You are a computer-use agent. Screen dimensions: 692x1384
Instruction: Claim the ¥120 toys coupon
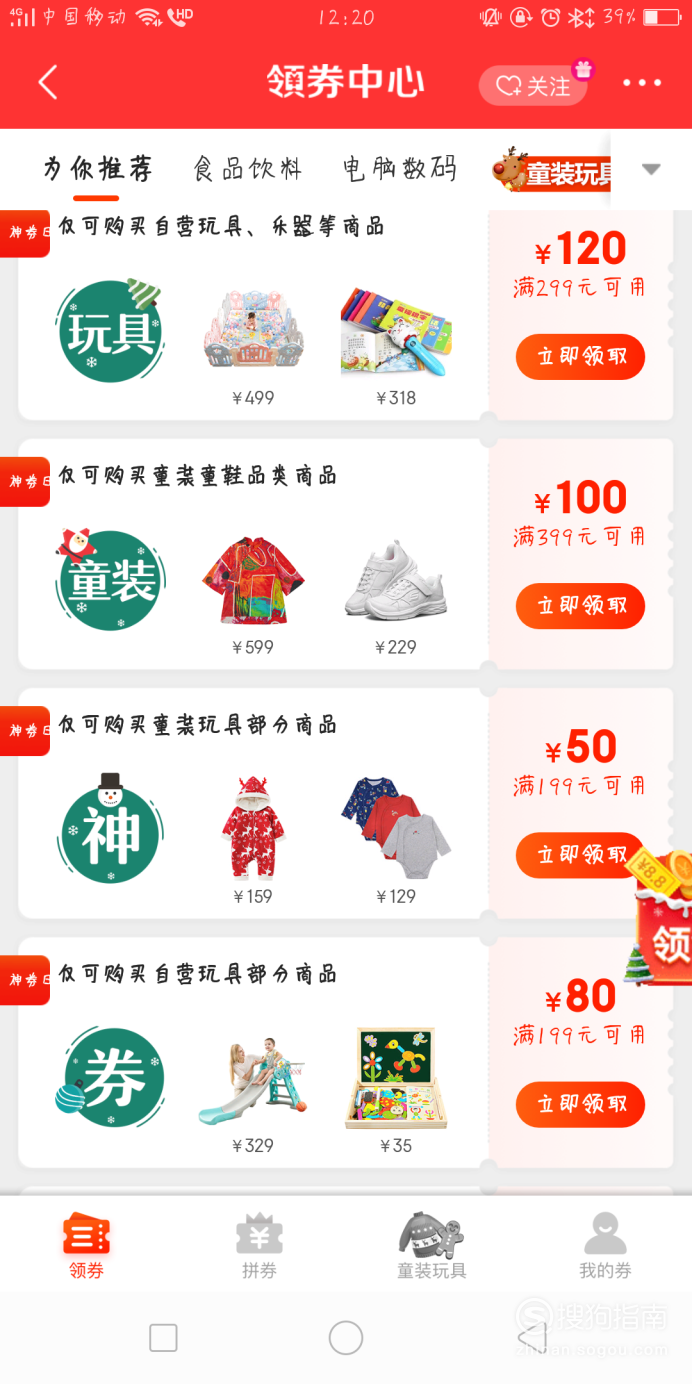[580, 357]
